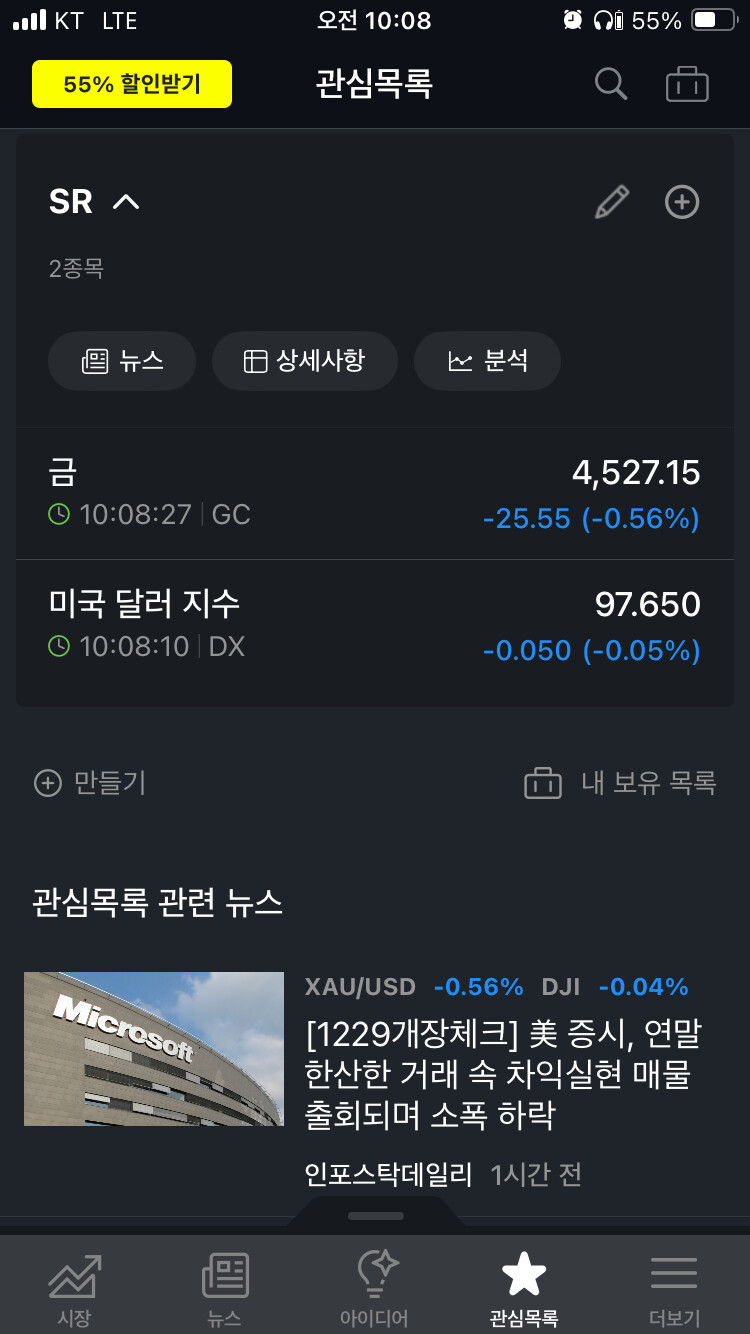
Task: Edit the SR watchlist with pencil icon
Action: click(612, 202)
